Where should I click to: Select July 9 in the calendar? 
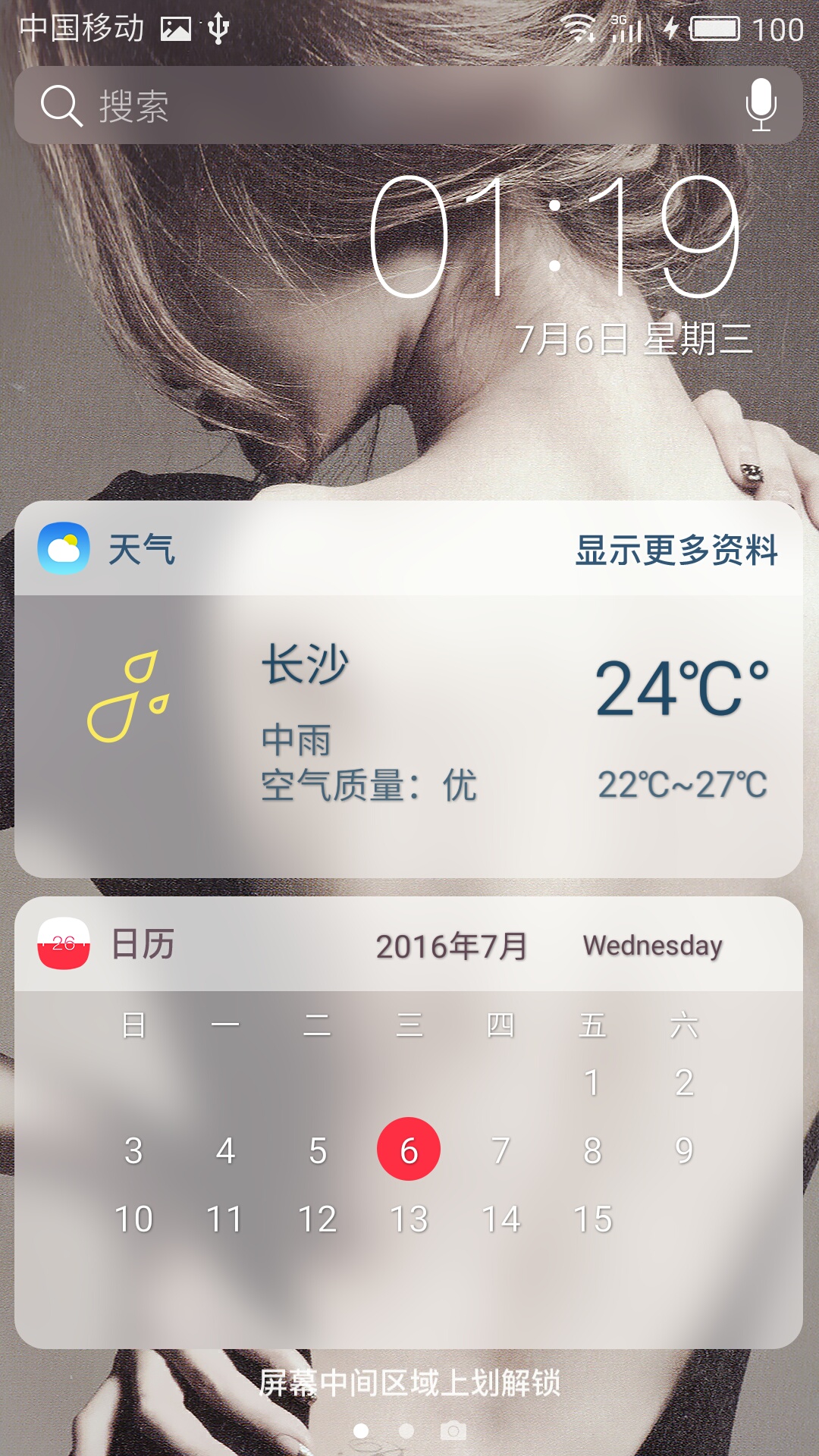pyautogui.click(x=684, y=1150)
